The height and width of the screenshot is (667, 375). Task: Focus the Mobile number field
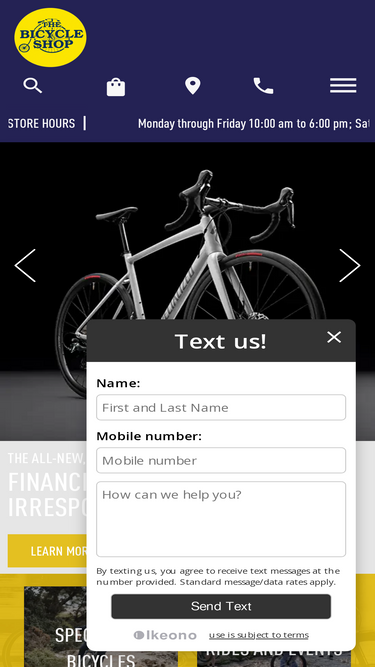221,460
